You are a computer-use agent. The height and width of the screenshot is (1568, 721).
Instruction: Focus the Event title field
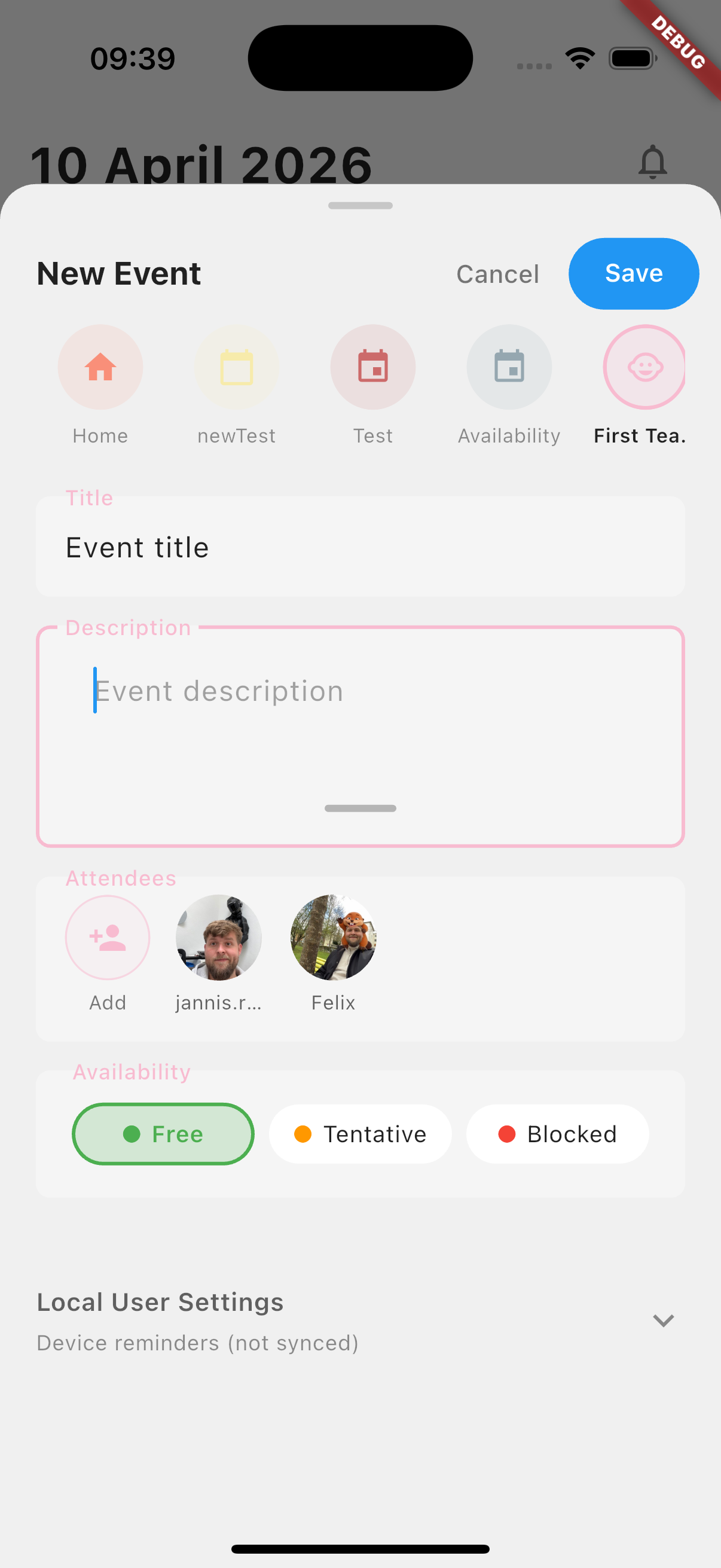coord(360,547)
